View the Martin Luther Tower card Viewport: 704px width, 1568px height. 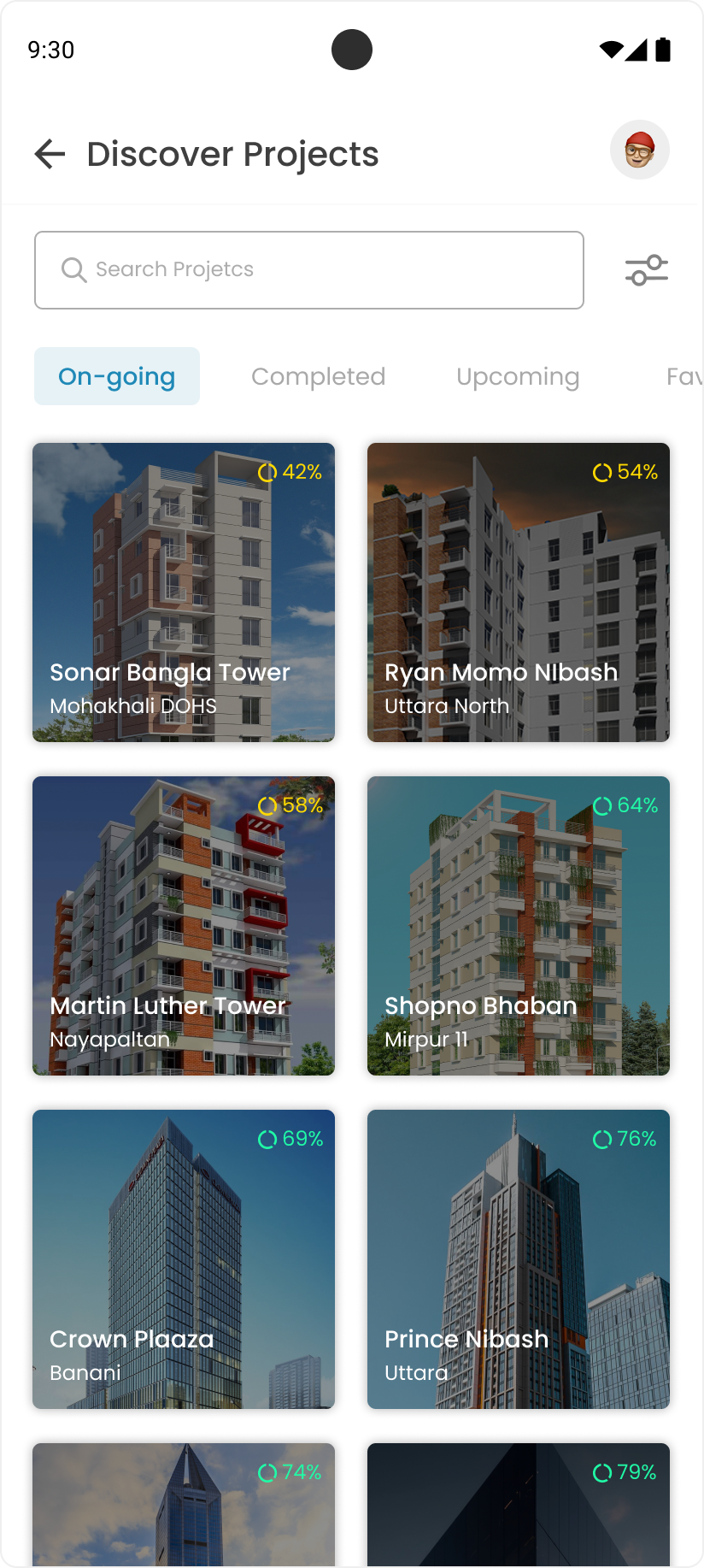click(x=184, y=925)
